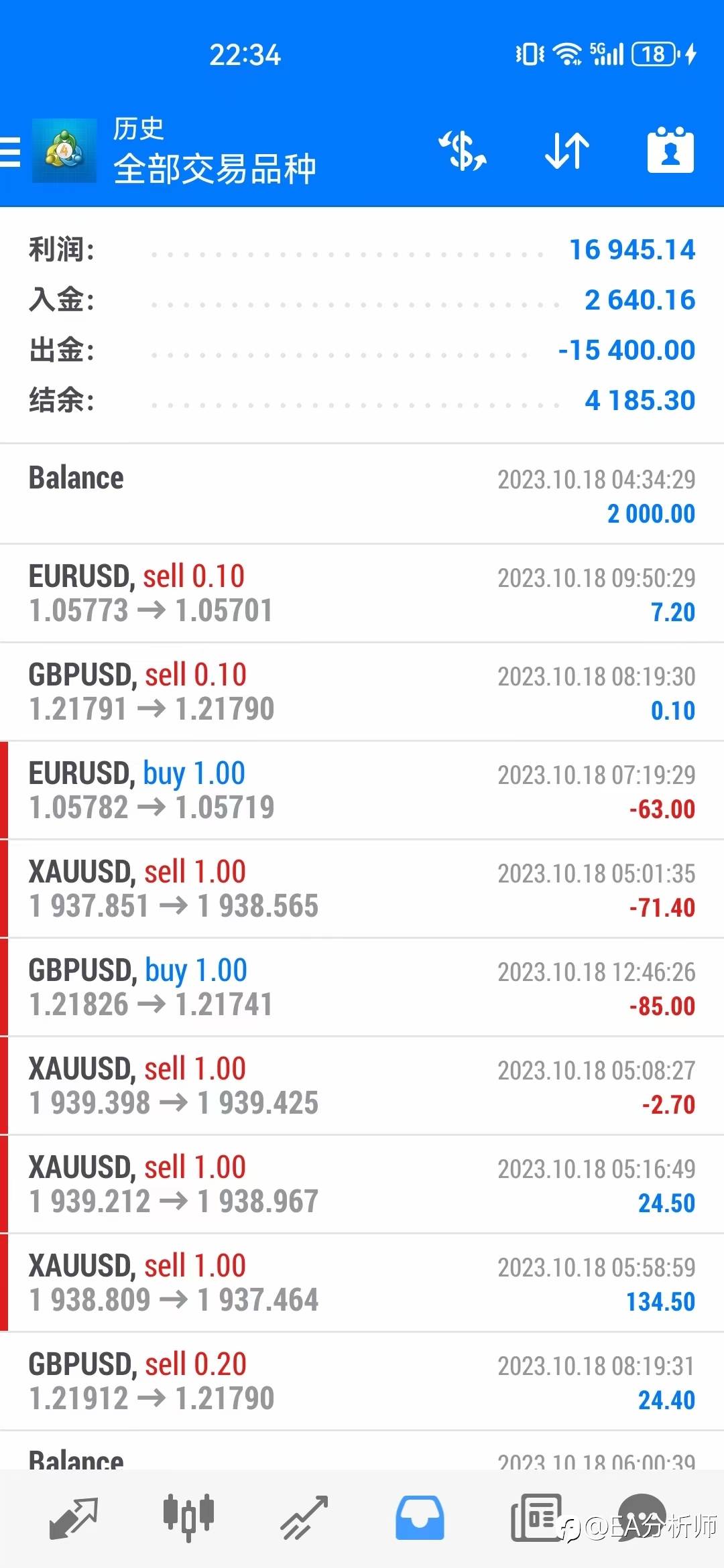View XAUUSD sell trade with 134.50 profit

(362, 1283)
